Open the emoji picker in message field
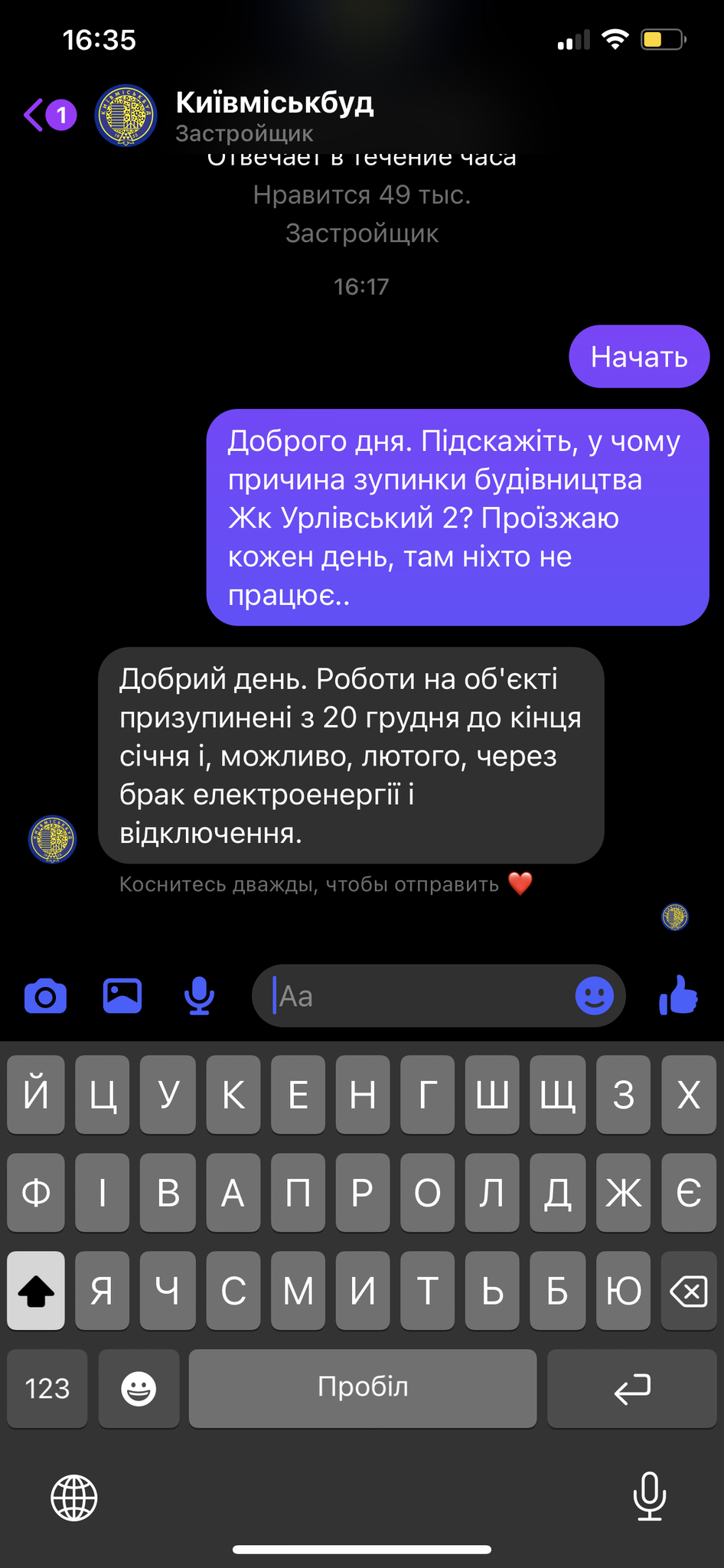The width and height of the screenshot is (724, 1568). point(594,996)
